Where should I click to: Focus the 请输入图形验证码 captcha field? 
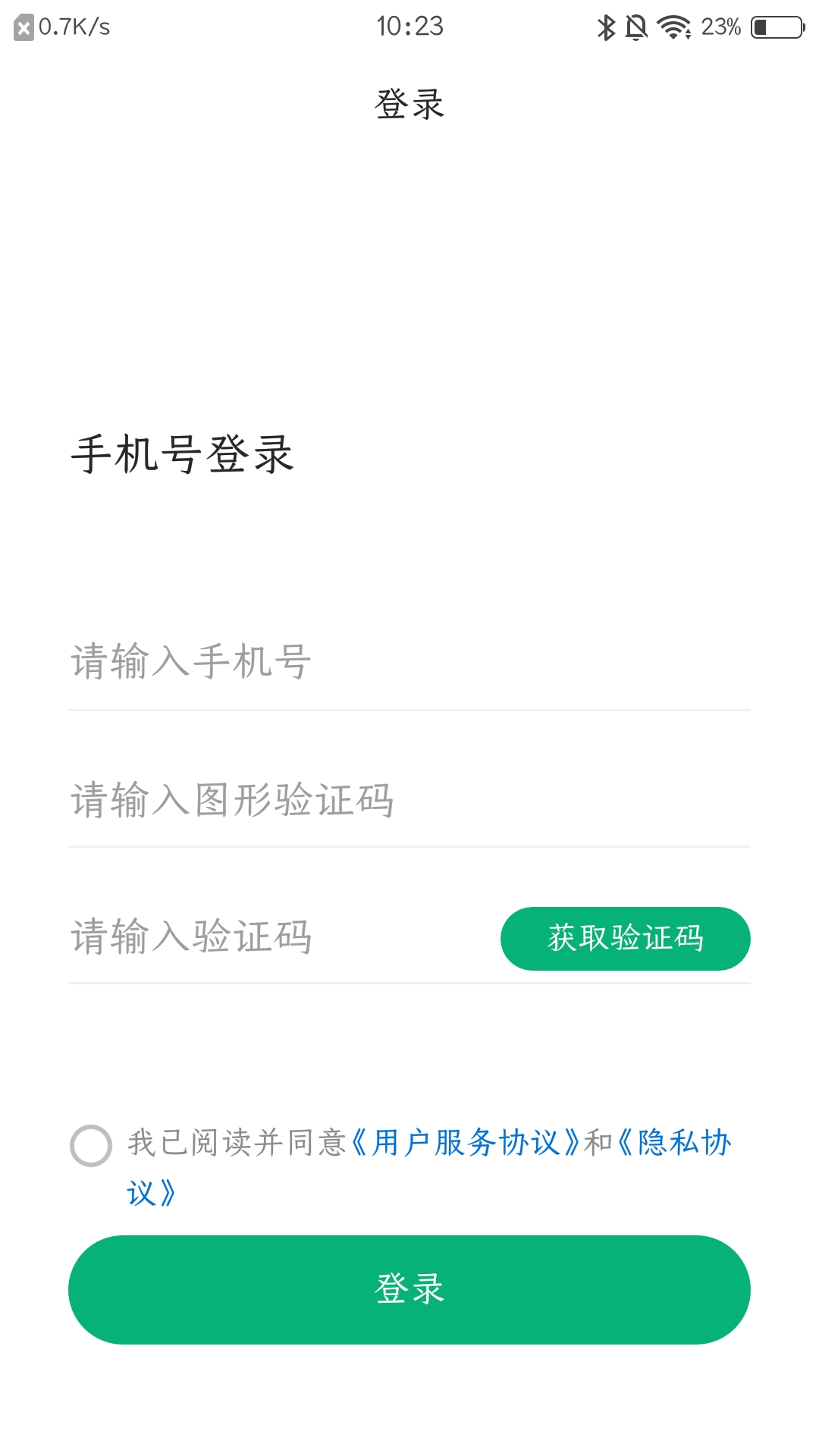click(303, 802)
